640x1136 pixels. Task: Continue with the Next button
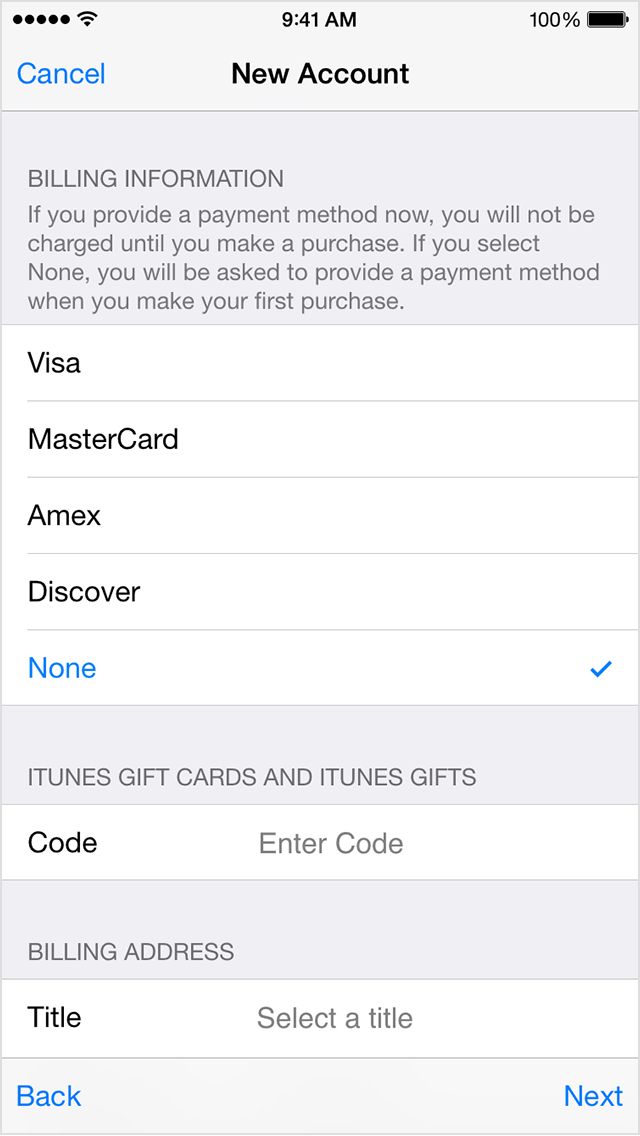pos(593,1096)
